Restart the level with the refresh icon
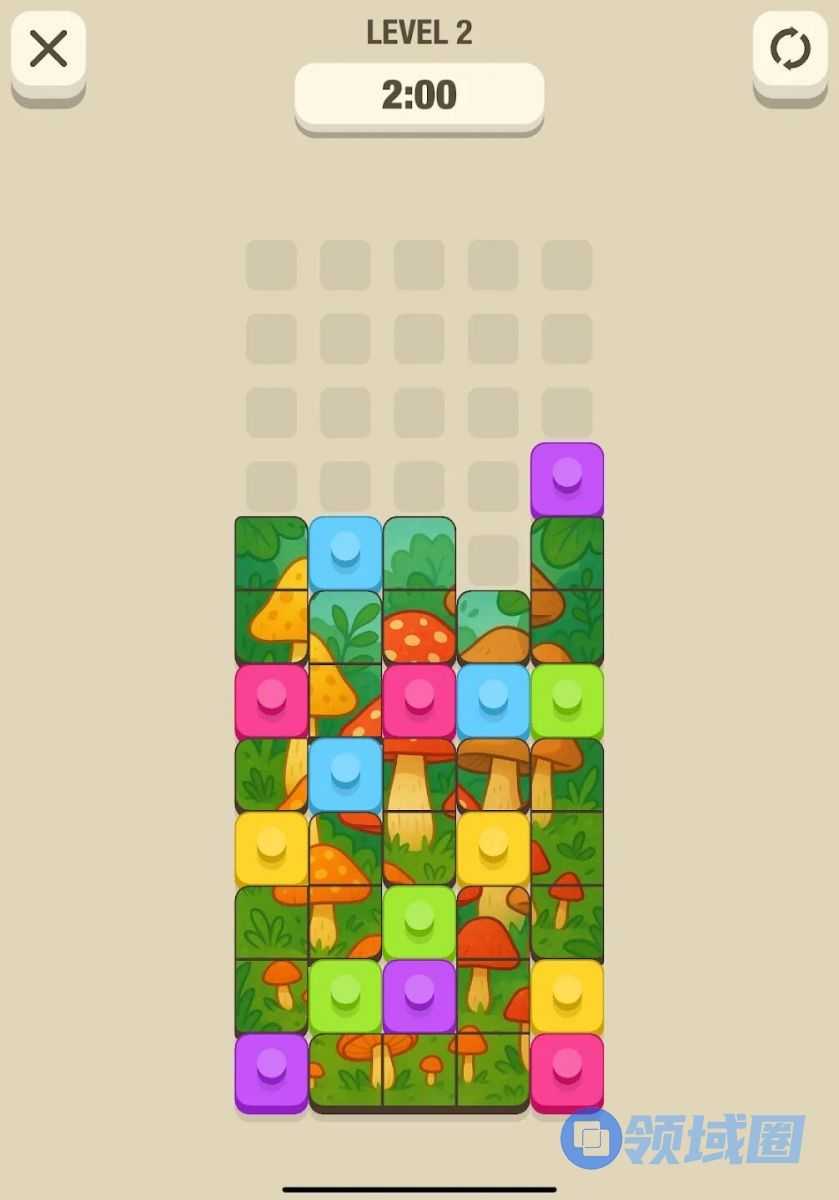 [790, 48]
